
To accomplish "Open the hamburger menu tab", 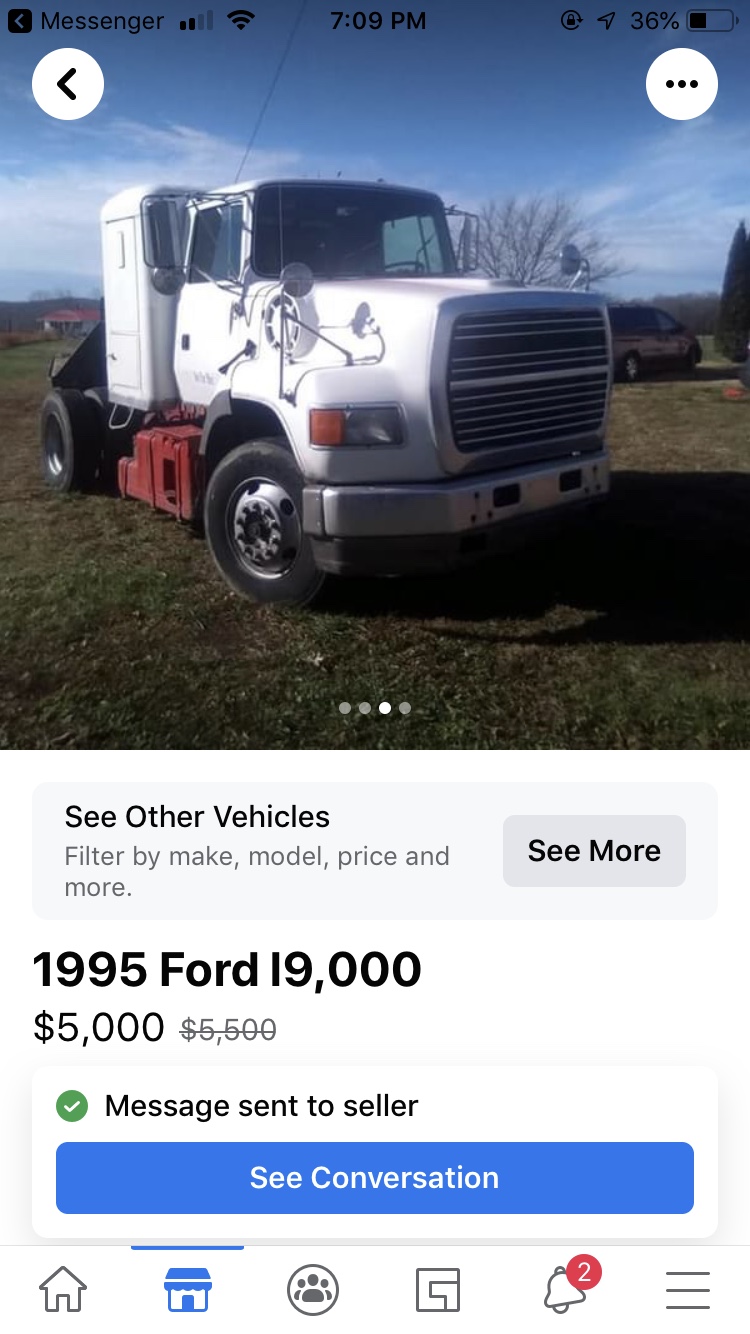I will pyautogui.click(x=688, y=1290).
